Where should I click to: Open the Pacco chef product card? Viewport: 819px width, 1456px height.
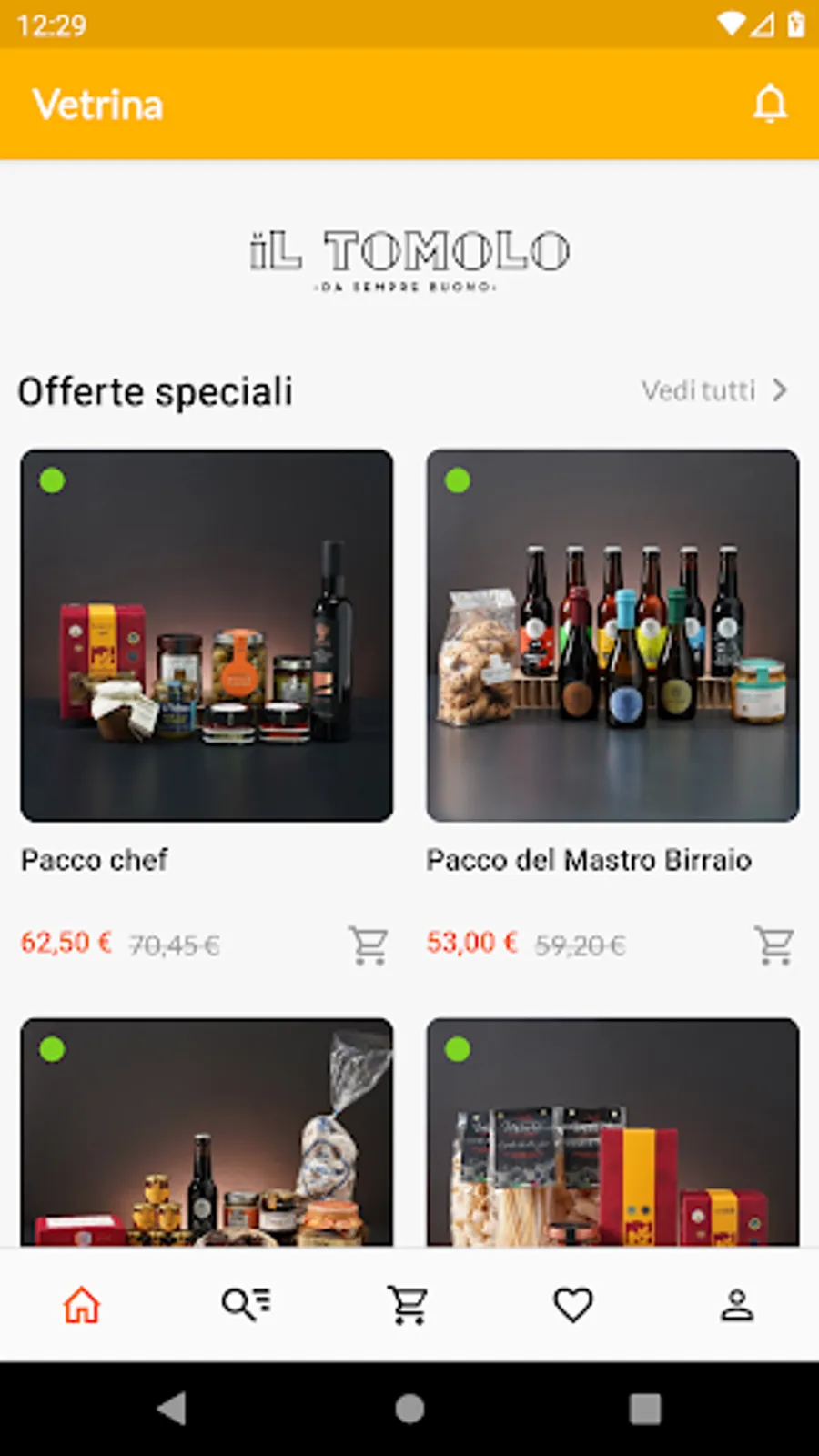tap(207, 635)
